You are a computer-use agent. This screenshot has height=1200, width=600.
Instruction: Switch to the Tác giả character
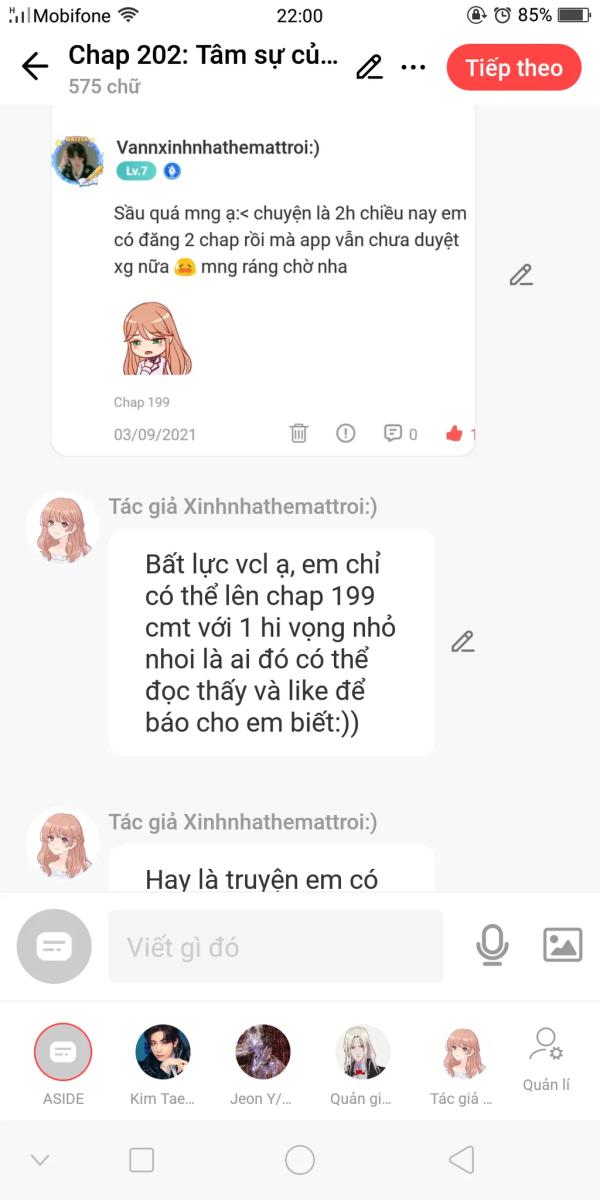pyautogui.click(x=462, y=1065)
